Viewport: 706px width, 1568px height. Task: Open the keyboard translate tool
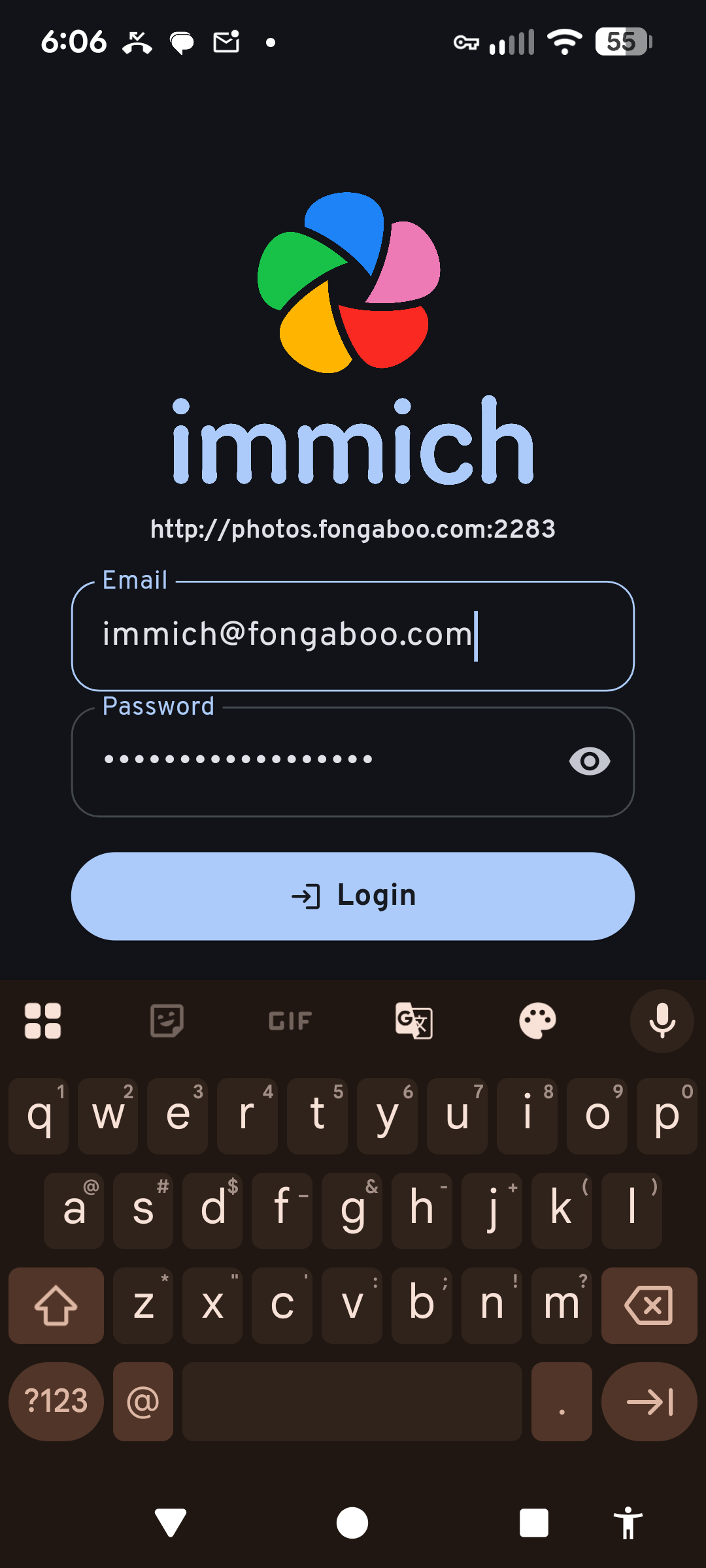coord(414,1021)
